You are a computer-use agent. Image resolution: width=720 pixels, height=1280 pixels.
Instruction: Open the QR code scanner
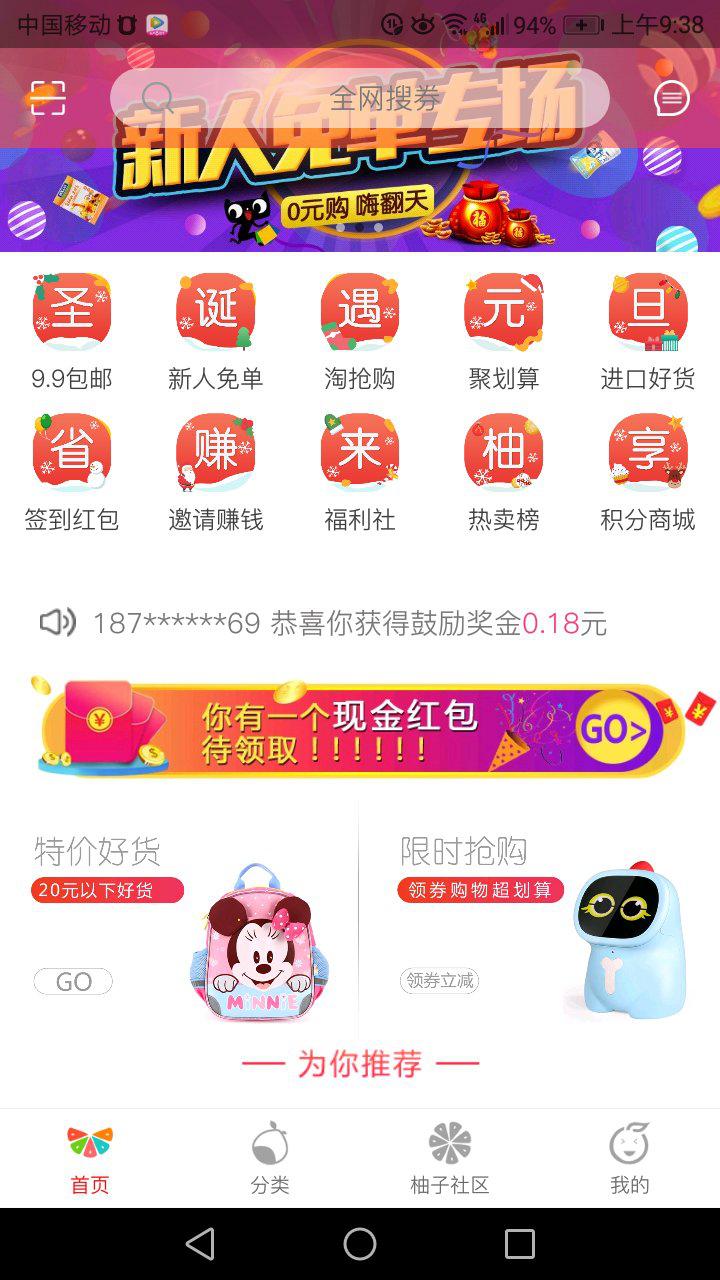[x=47, y=98]
